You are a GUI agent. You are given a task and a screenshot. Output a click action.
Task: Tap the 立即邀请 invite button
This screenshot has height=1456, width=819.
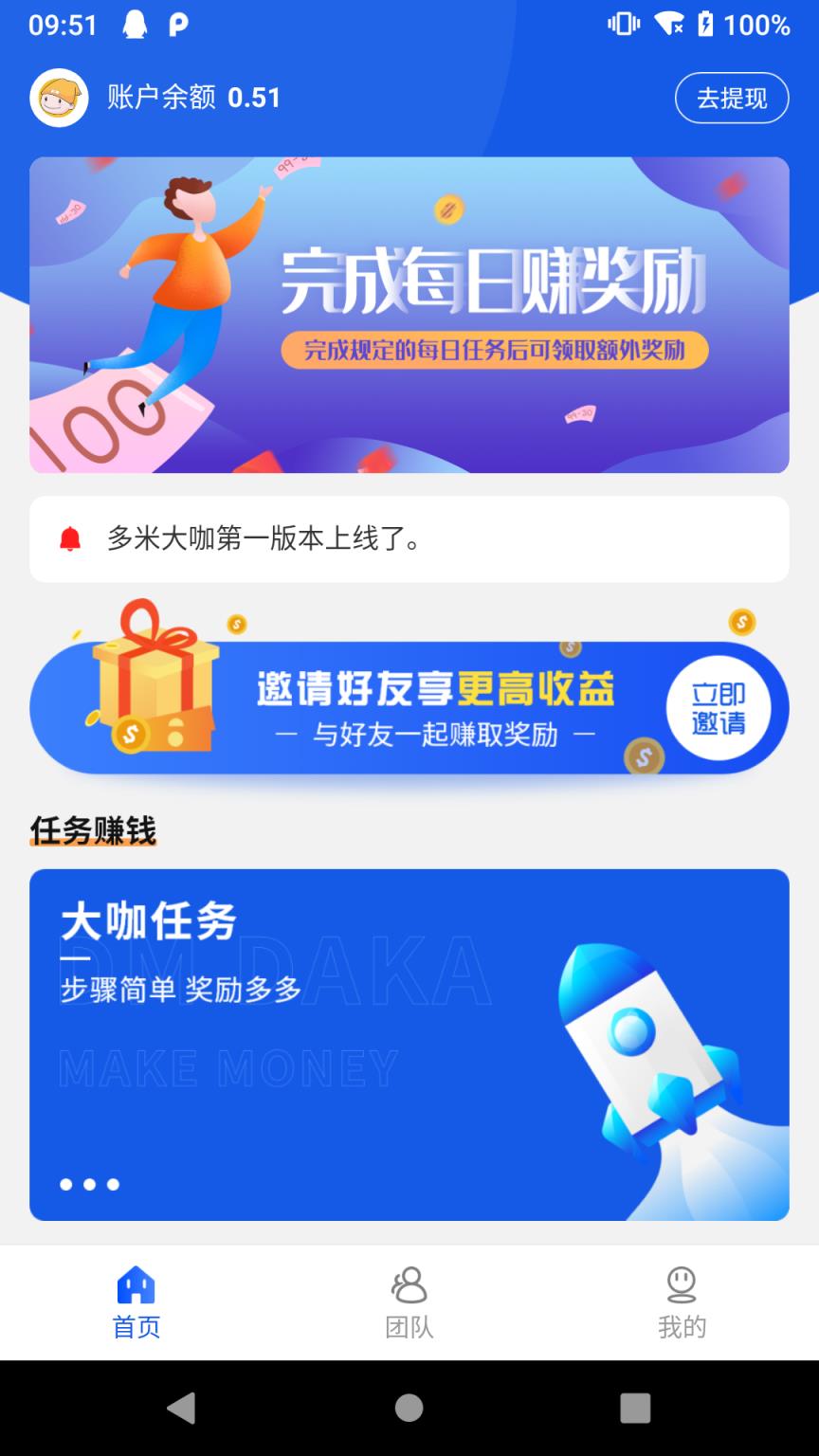coord(718,708)
